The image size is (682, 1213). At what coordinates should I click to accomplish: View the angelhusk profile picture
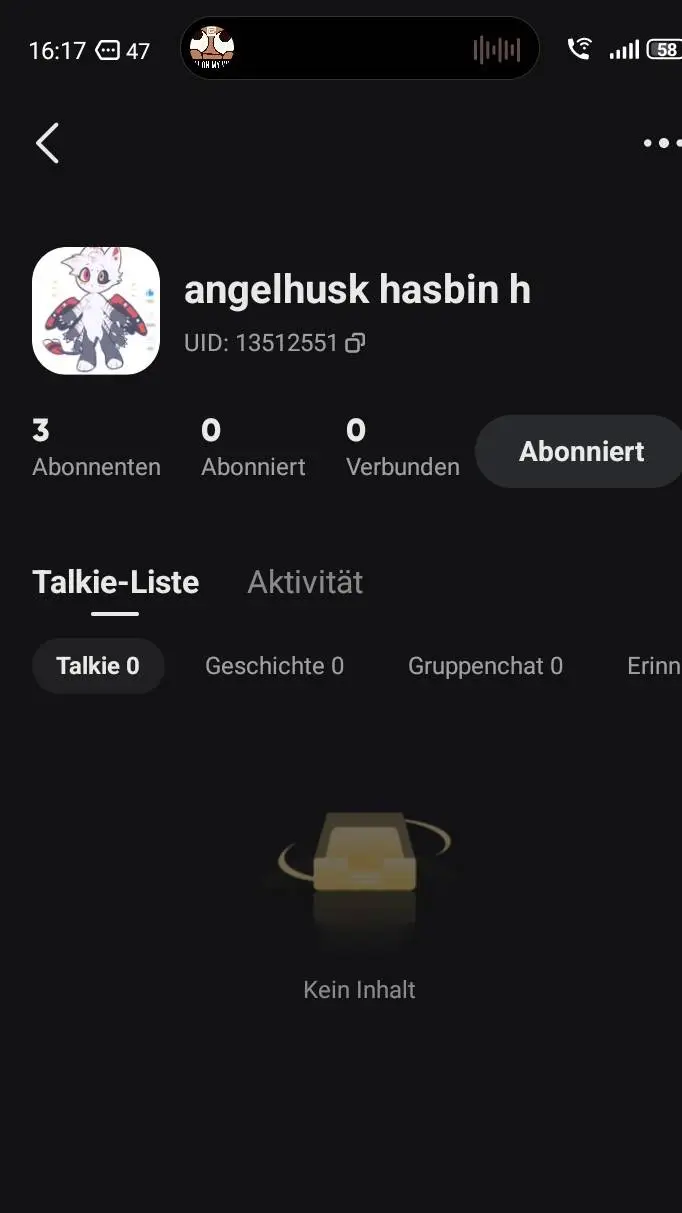pos(96,310)
